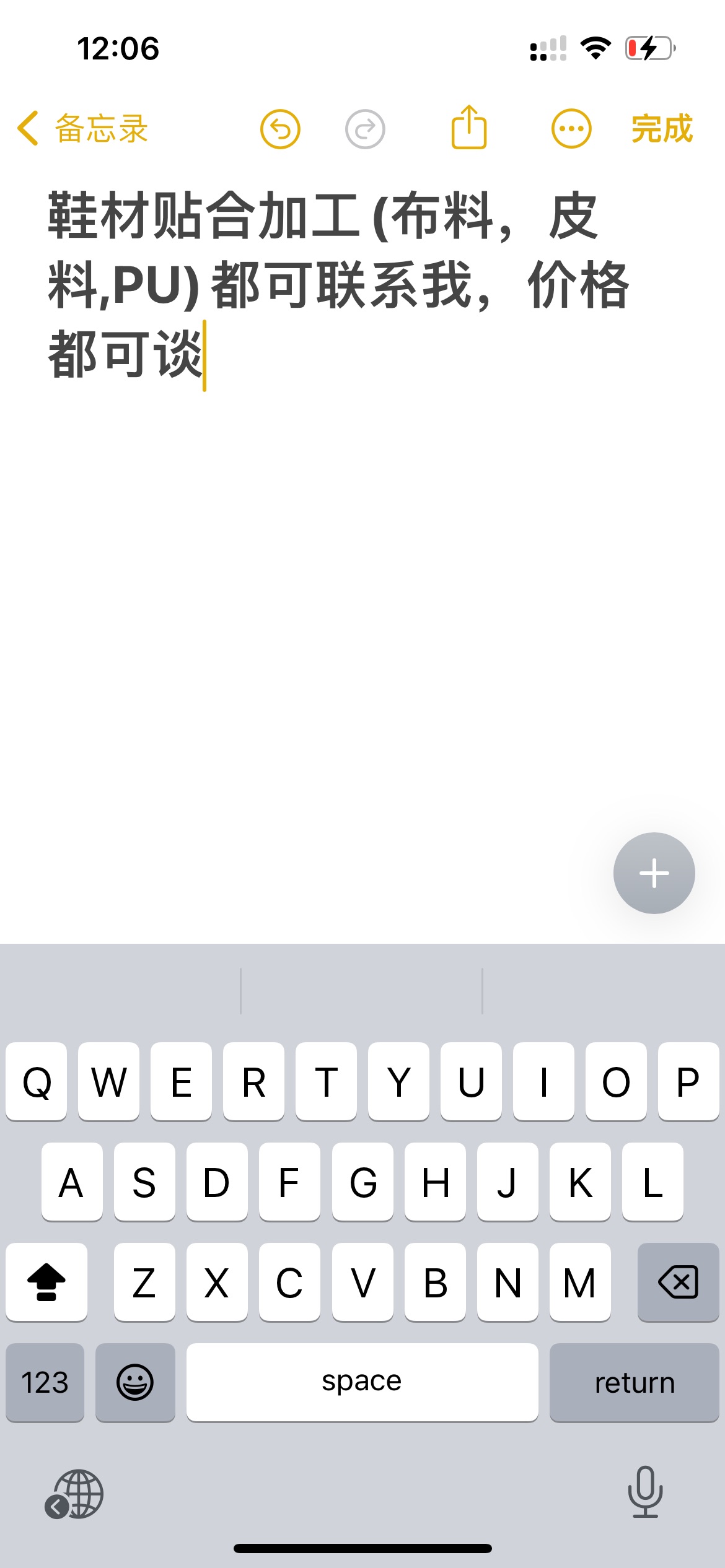Screen dimensions: 725x1568
Task: Go back to the 备忘录 list
Action: tap(83, 129)
